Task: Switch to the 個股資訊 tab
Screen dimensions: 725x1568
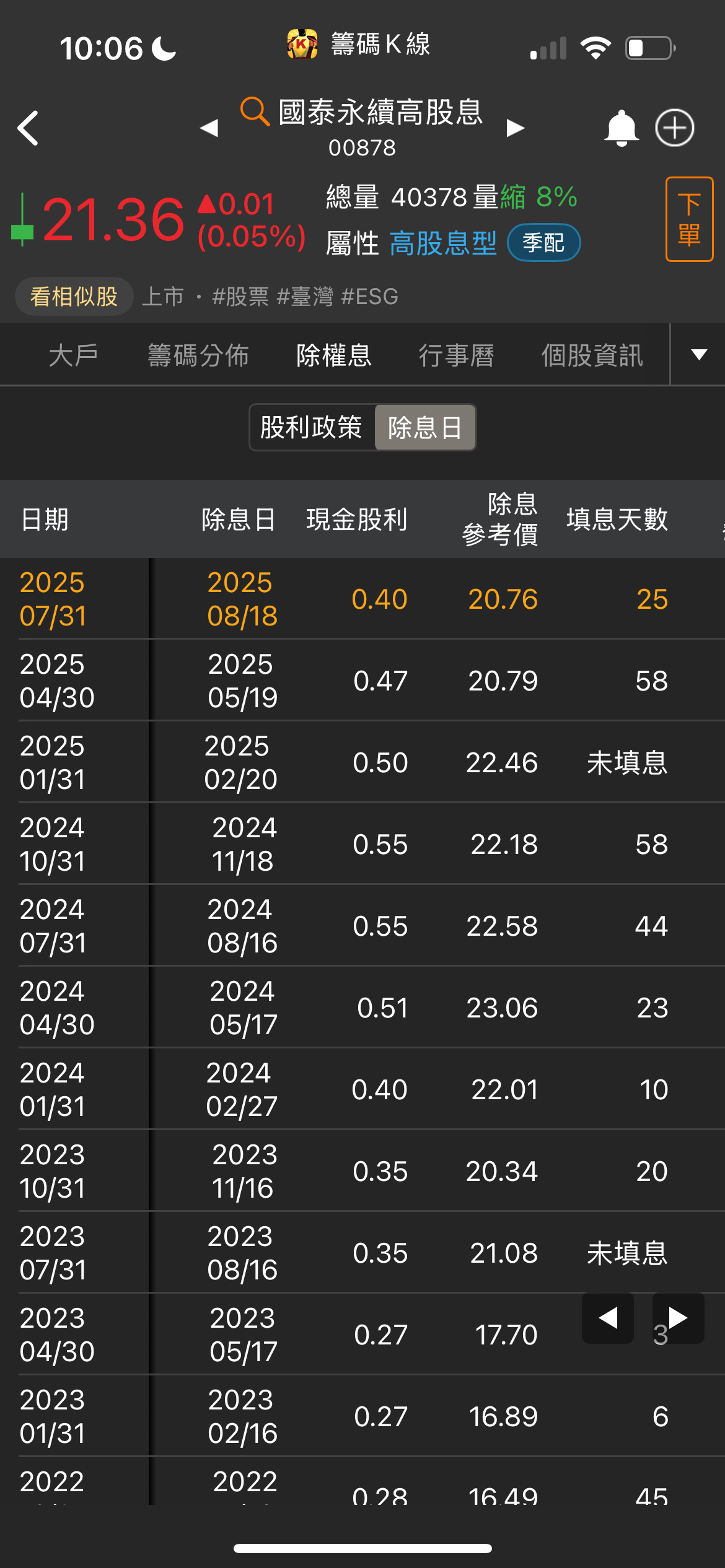Action: coord(592,355)
